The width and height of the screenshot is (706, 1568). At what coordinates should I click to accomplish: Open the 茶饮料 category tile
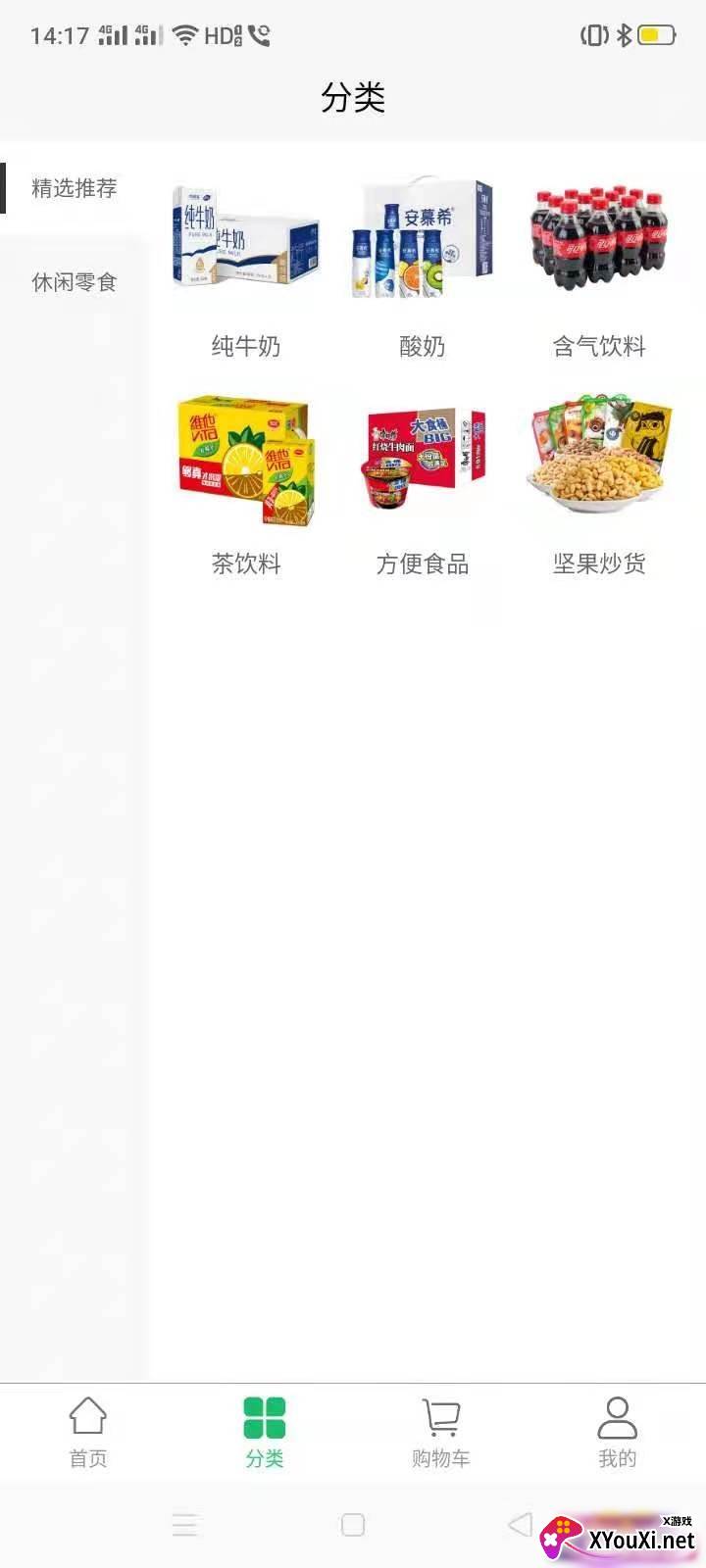point(246,487)
